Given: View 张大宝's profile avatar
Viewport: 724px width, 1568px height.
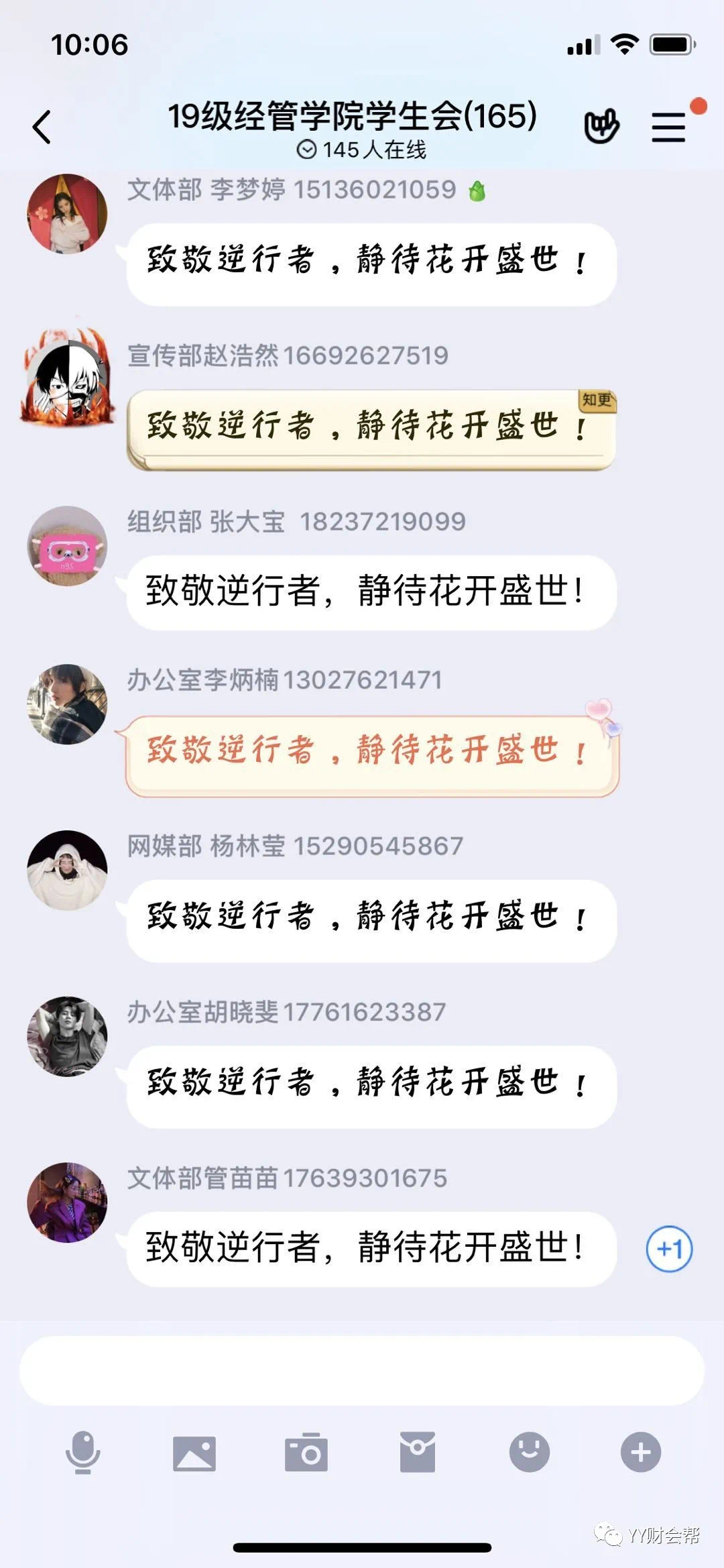Looking at the screenshot, I should tap(67, 546).
